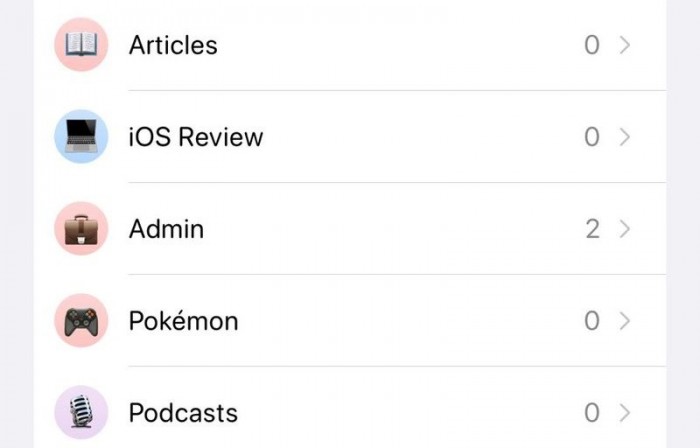700x448 pixels.
Task: Open the Articles list
Action: click(x=173, y=45)
